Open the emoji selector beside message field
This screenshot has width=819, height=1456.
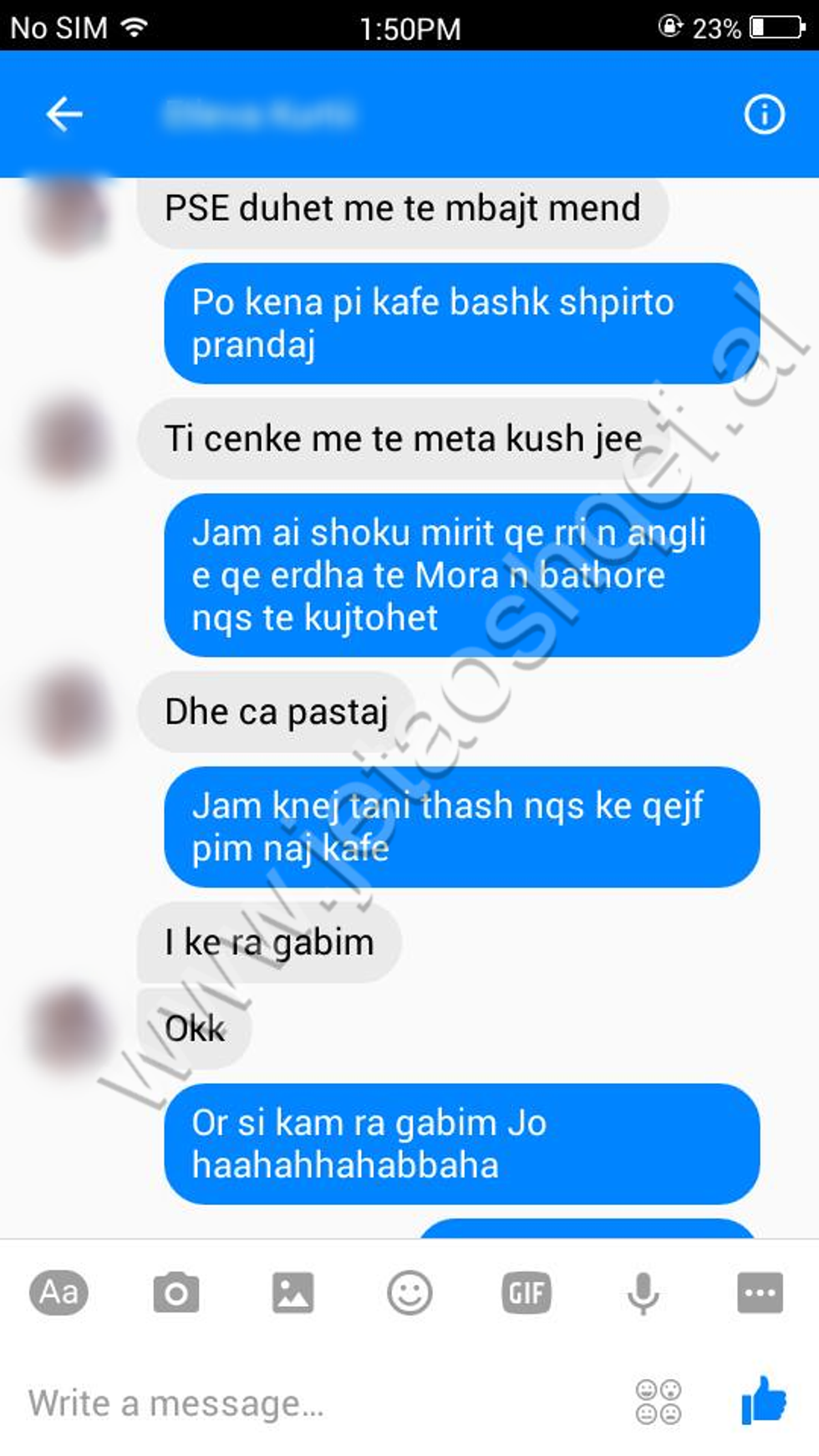(659, 1402)
